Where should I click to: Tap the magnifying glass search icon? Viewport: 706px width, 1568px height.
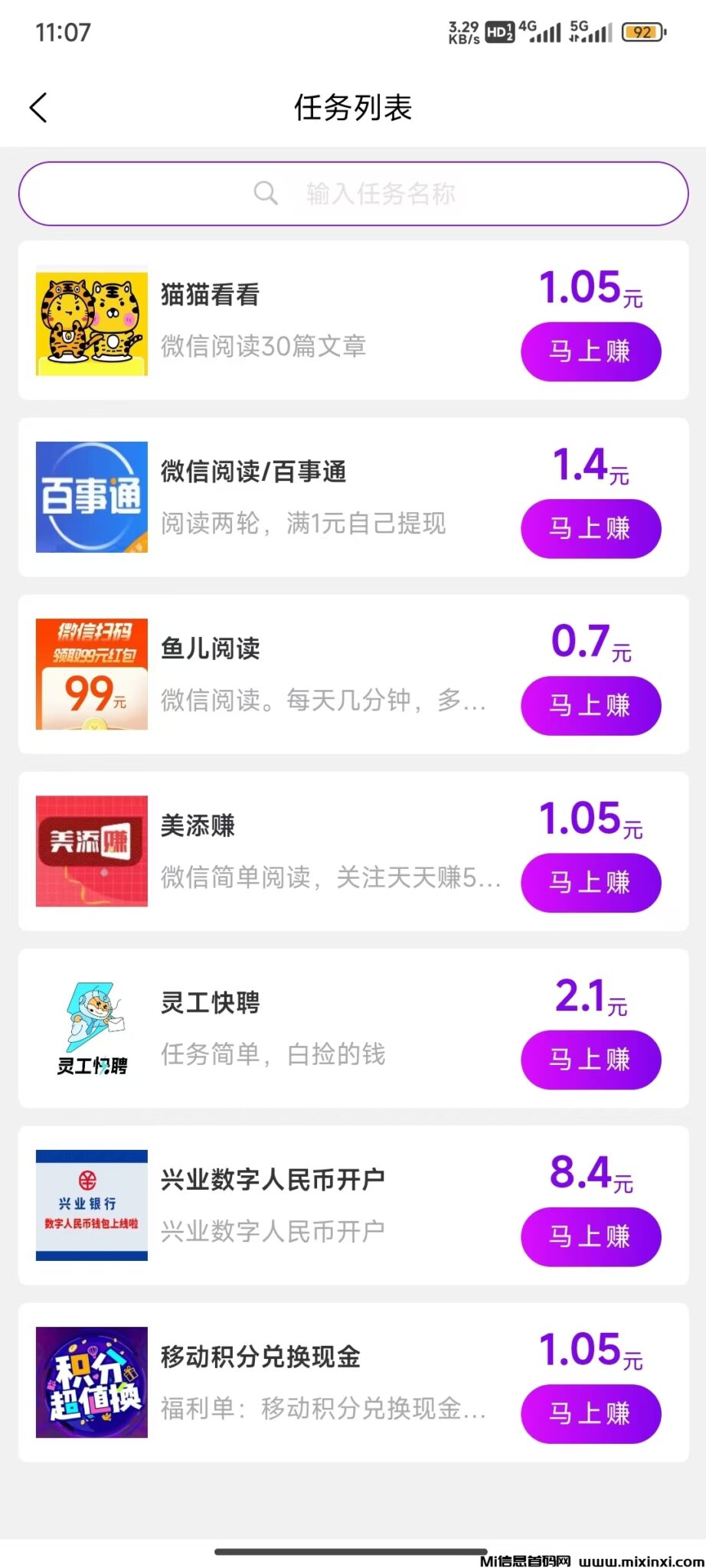[x=266, y=193]
